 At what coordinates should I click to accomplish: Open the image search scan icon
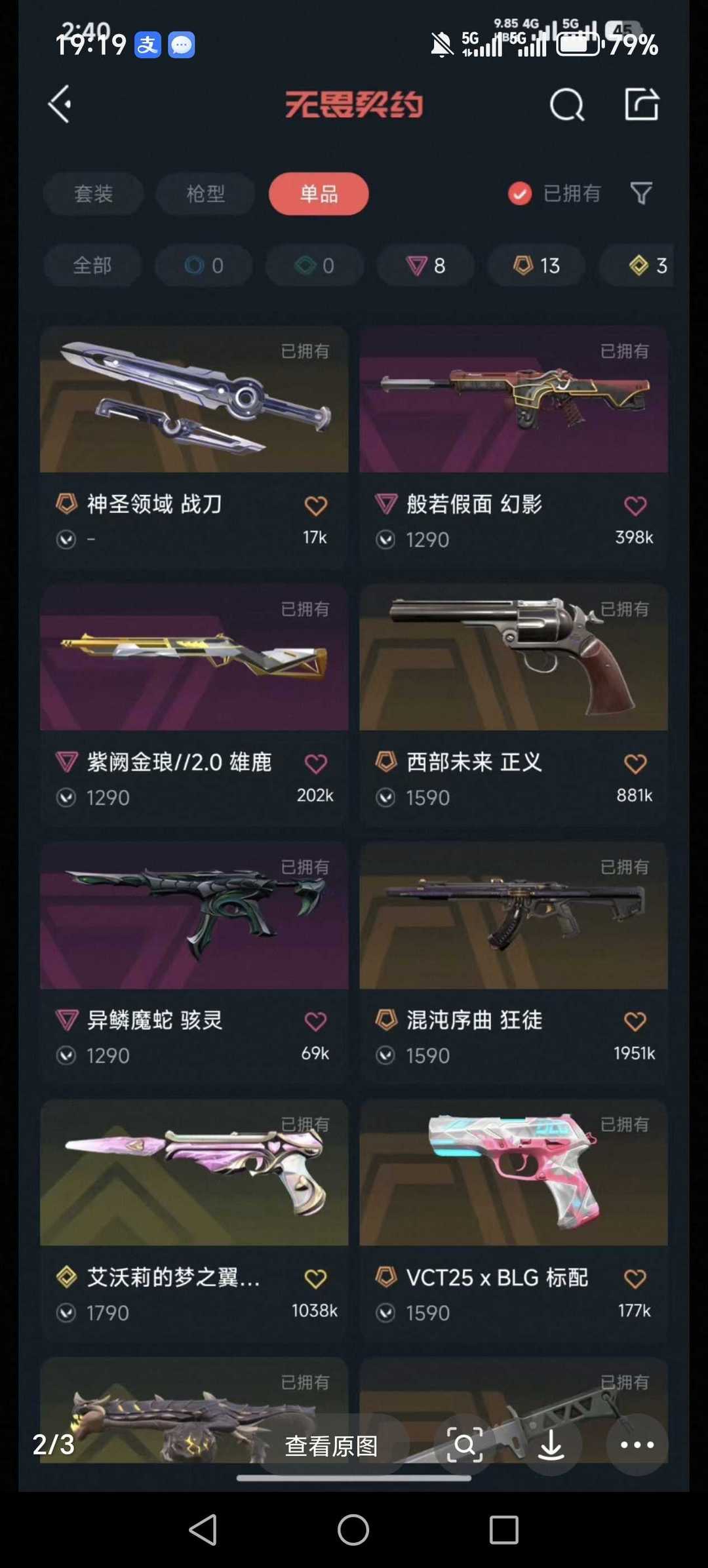pyautogui.click(x=464, y=1445)
